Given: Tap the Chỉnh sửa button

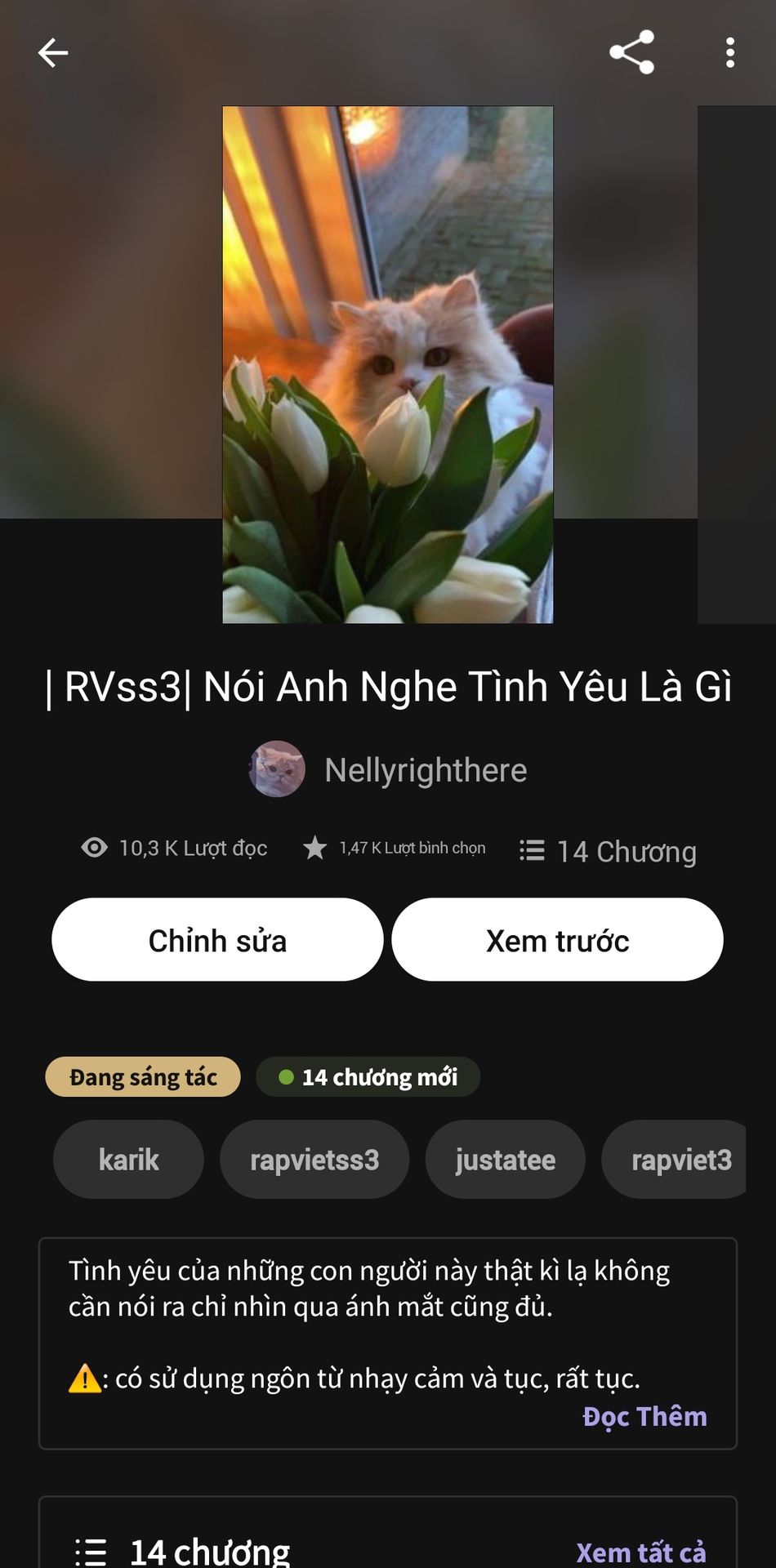Looking at the screenshot, I should [x=217, y=940].
